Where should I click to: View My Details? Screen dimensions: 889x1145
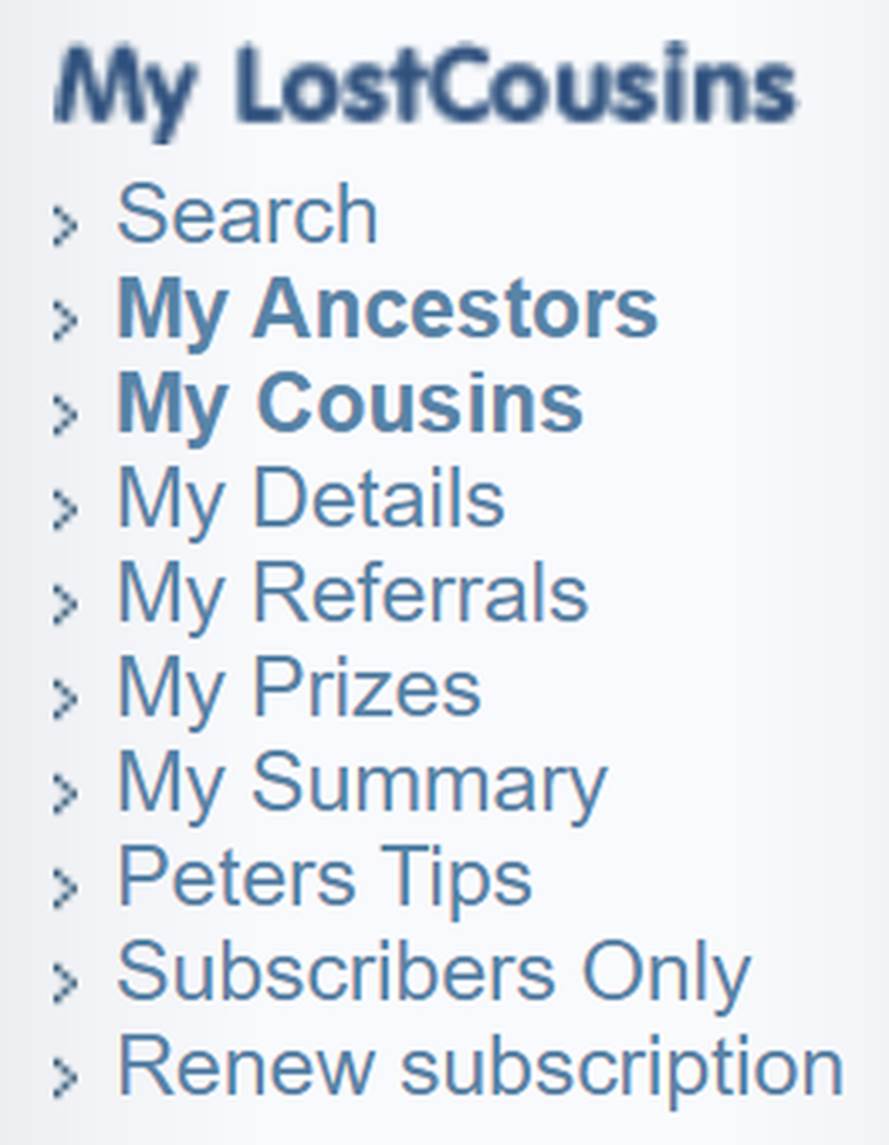pos(311,498)
